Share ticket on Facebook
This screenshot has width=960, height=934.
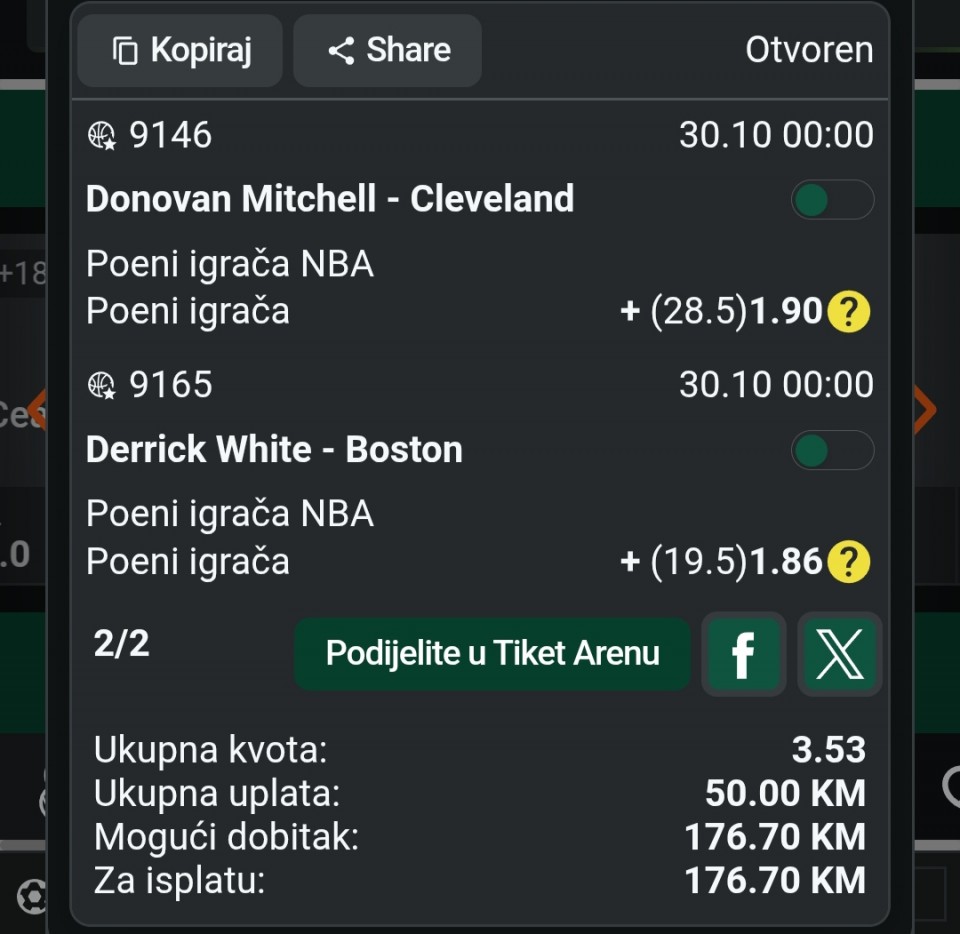(x=743, y=655)
